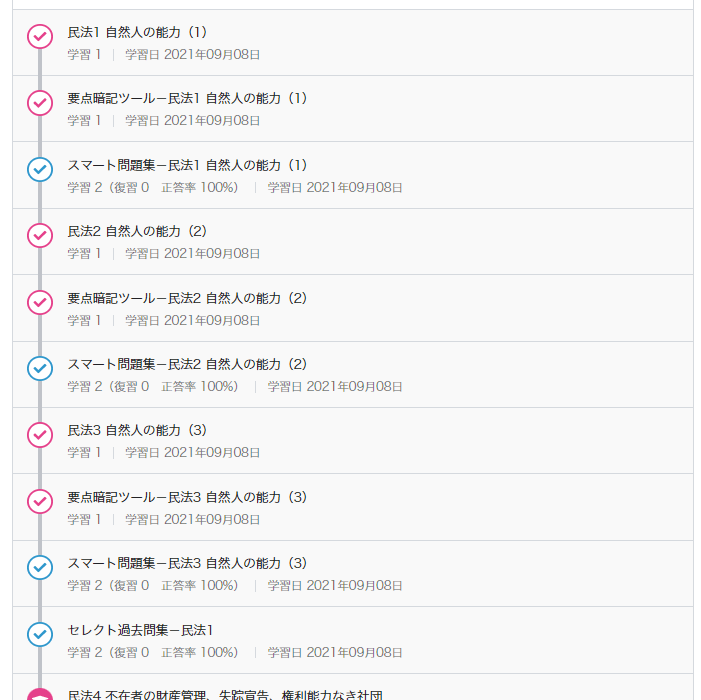Open セレクト過去問集－民法1

pyautogui.click(x=140, y=630)
